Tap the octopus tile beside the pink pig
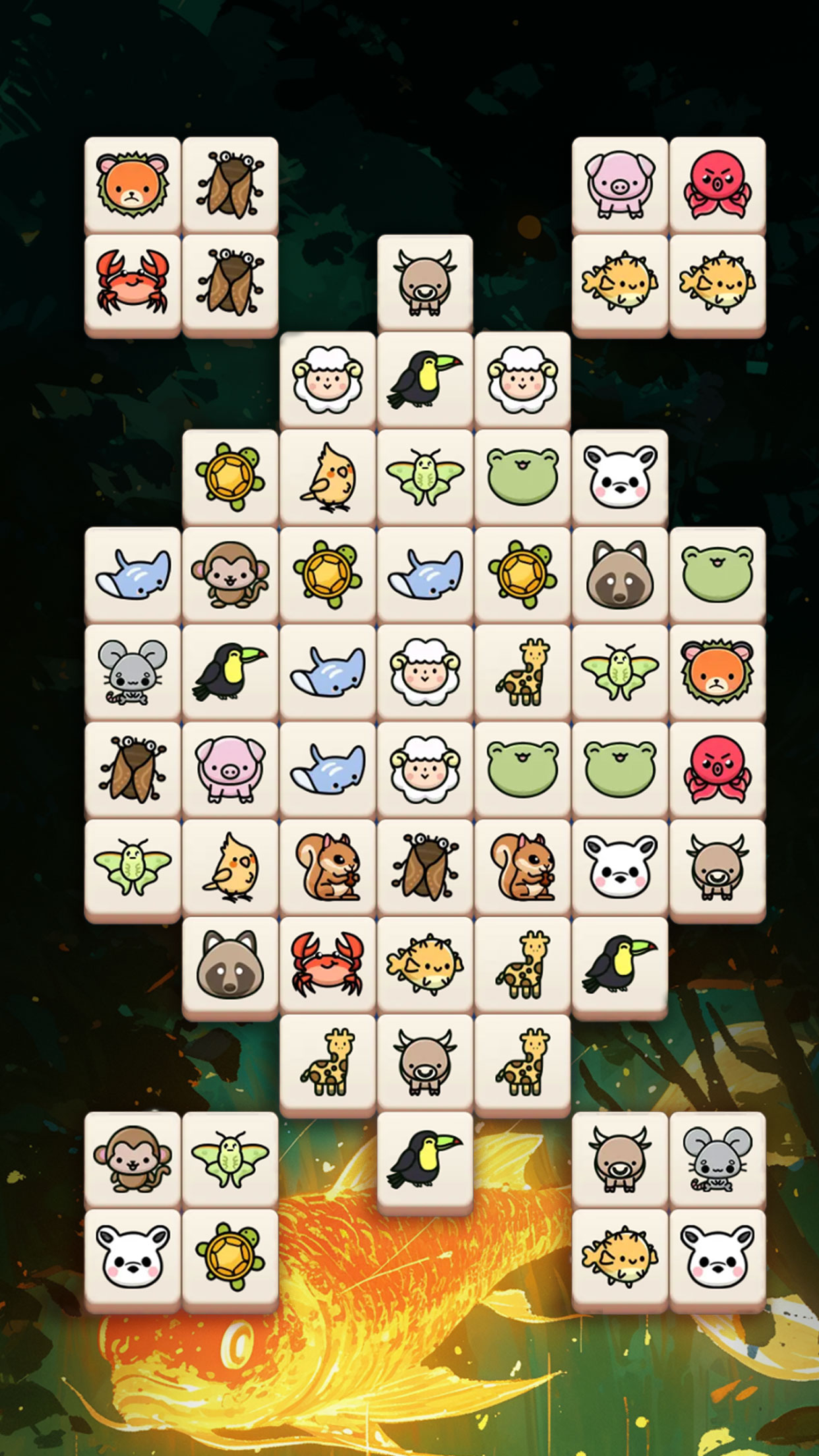This screenshot has width=819, height=1456. tap(717, 186)
